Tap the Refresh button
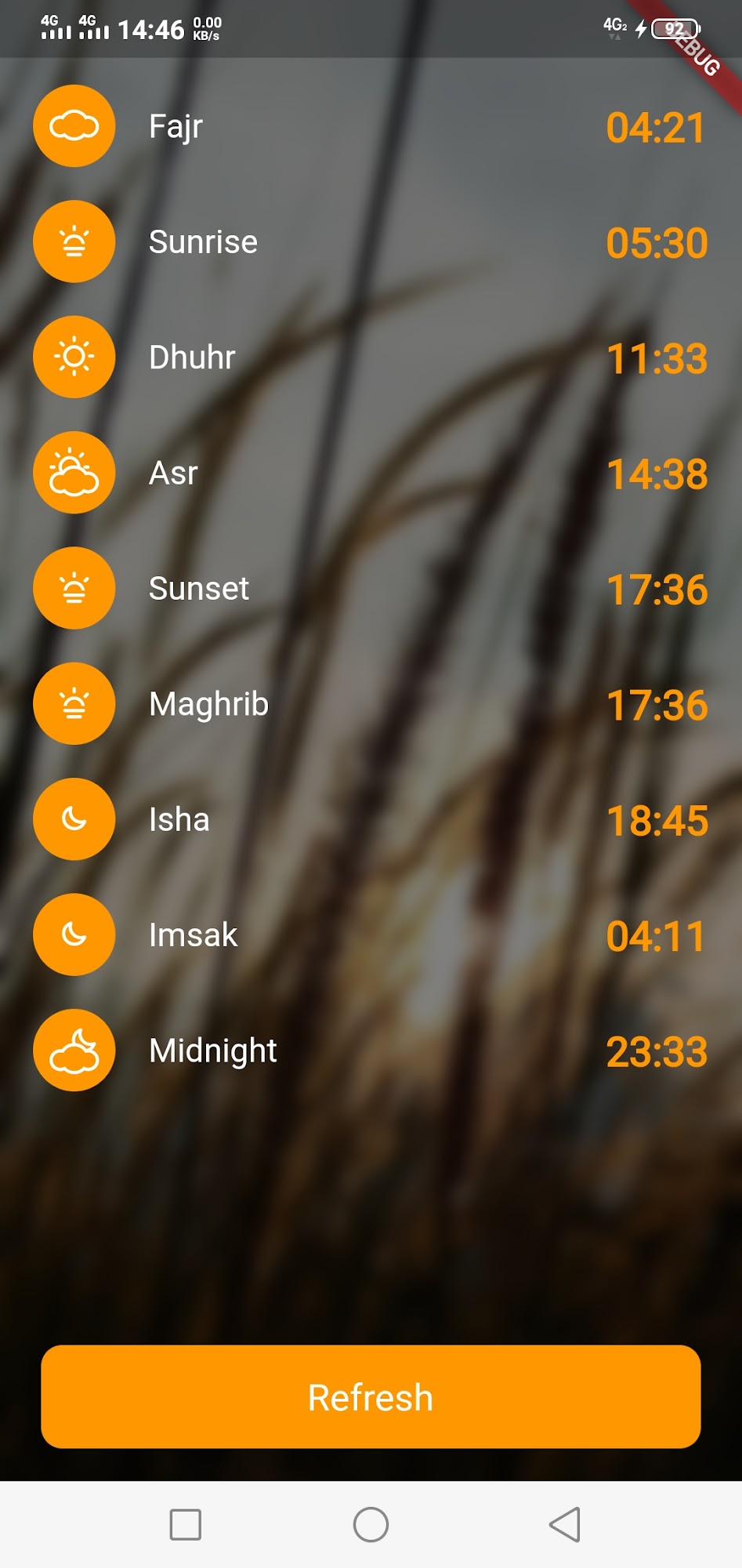 coord(371,1397)
